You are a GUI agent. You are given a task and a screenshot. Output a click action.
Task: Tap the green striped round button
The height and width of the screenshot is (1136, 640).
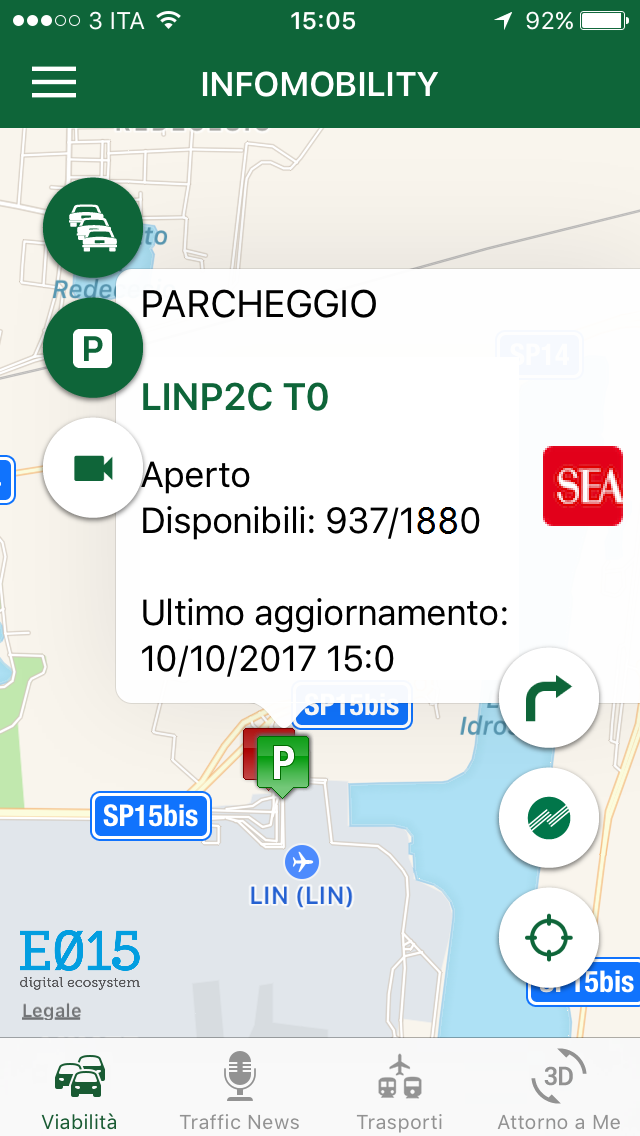tap(549, 818)
